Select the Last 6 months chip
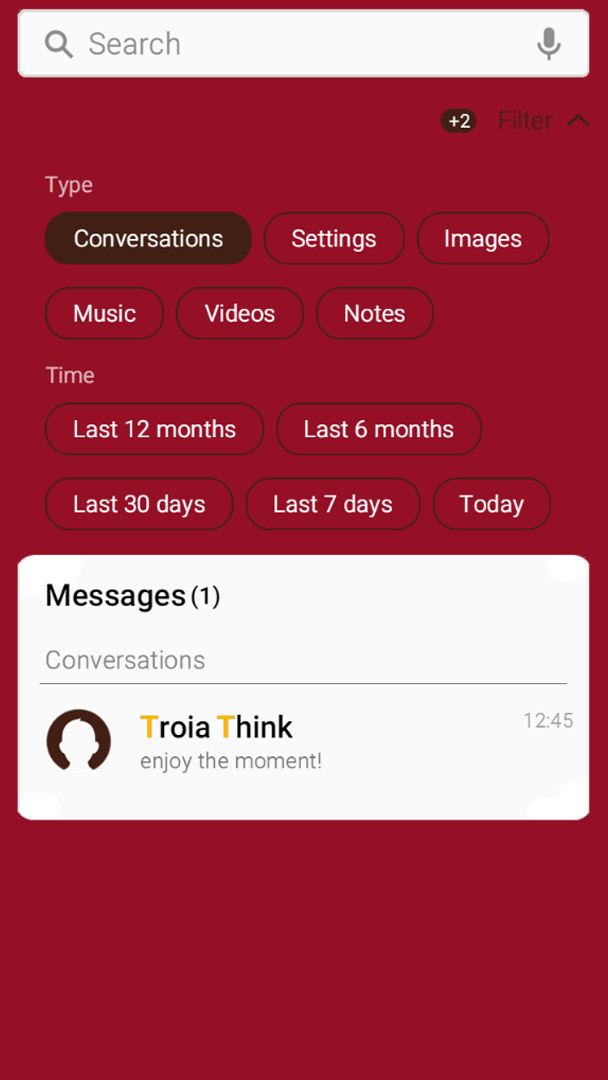The width and height of the screenshot is (608, 1080). [379, 430]
